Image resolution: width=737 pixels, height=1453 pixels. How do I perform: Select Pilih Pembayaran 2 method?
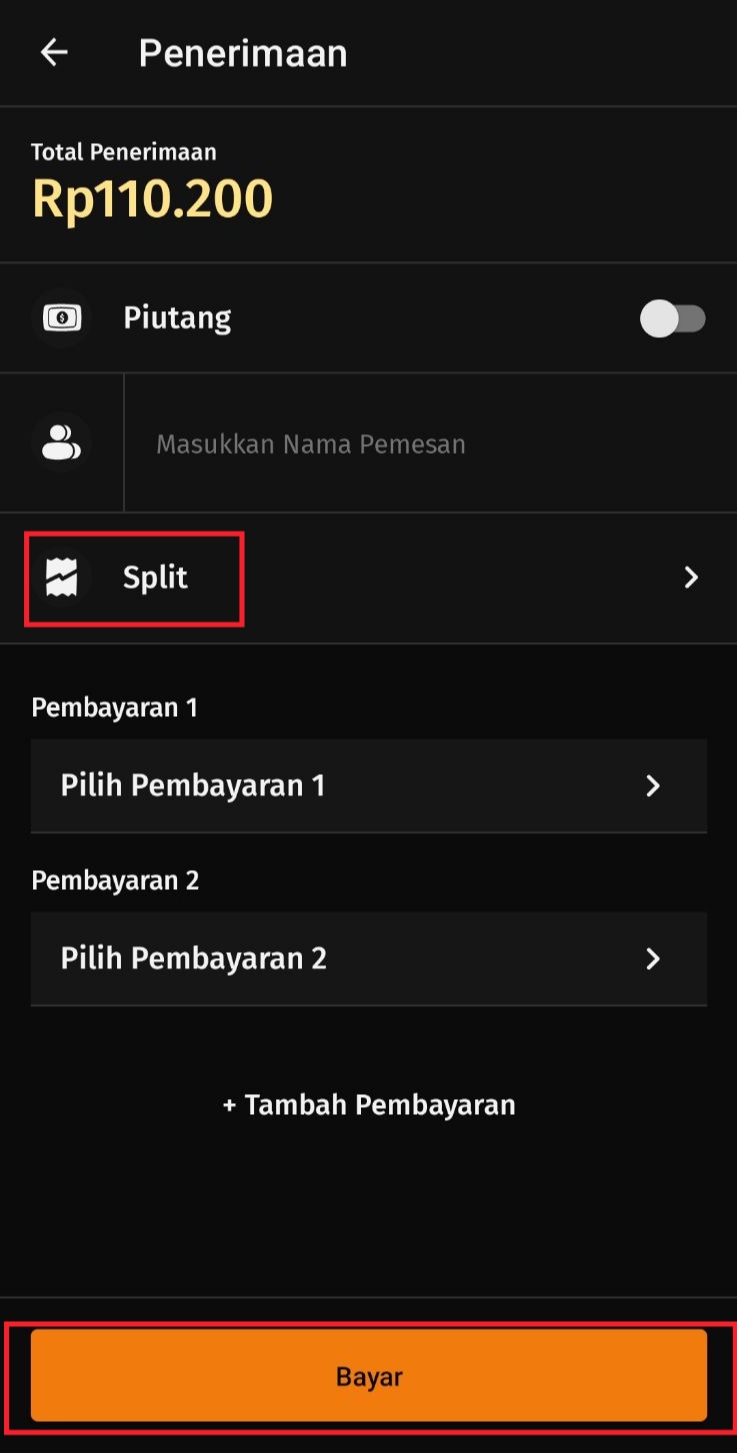(368, 959)
